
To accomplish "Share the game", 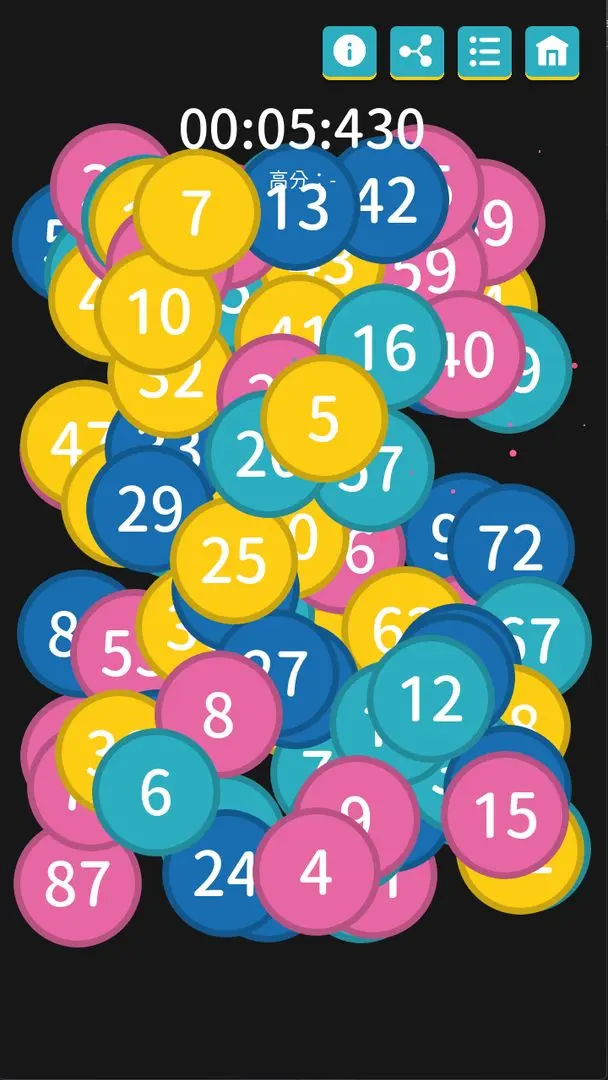I will click(416, 51).
